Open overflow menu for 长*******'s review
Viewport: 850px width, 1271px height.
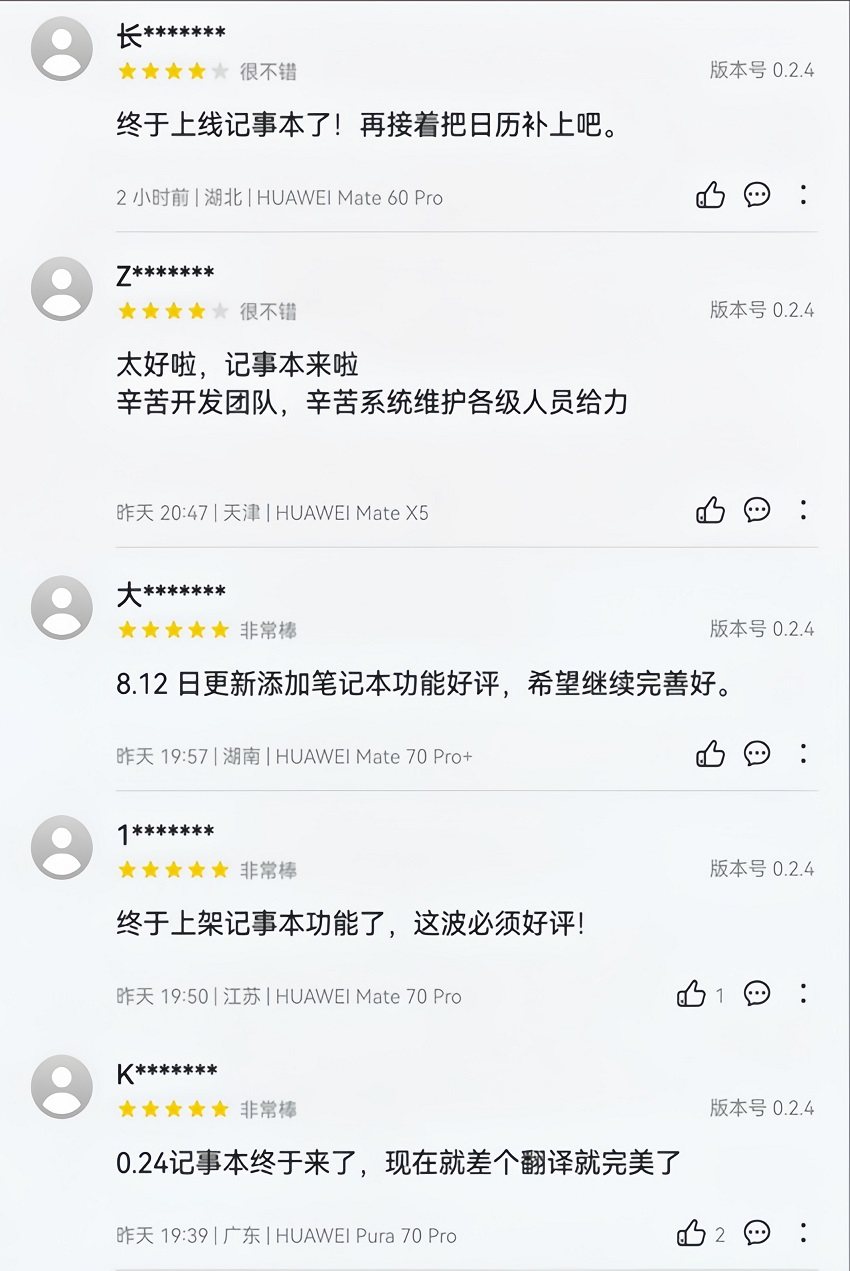pyautogui.click(x=803, y=195)
